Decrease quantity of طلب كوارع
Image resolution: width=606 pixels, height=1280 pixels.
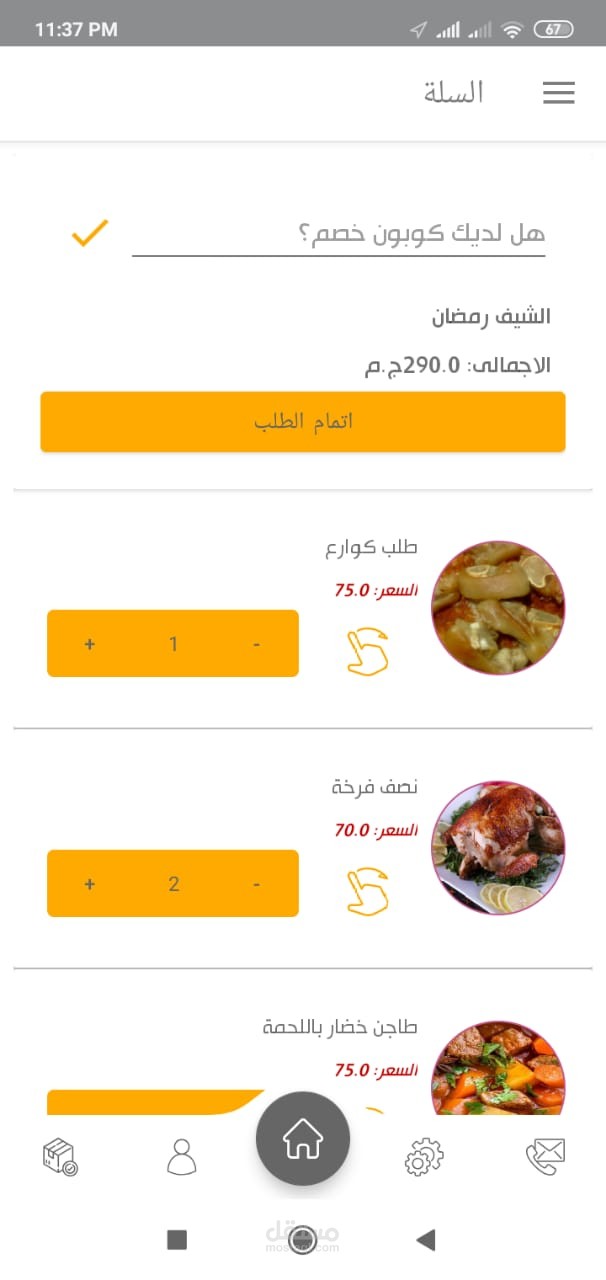[257, 644]
